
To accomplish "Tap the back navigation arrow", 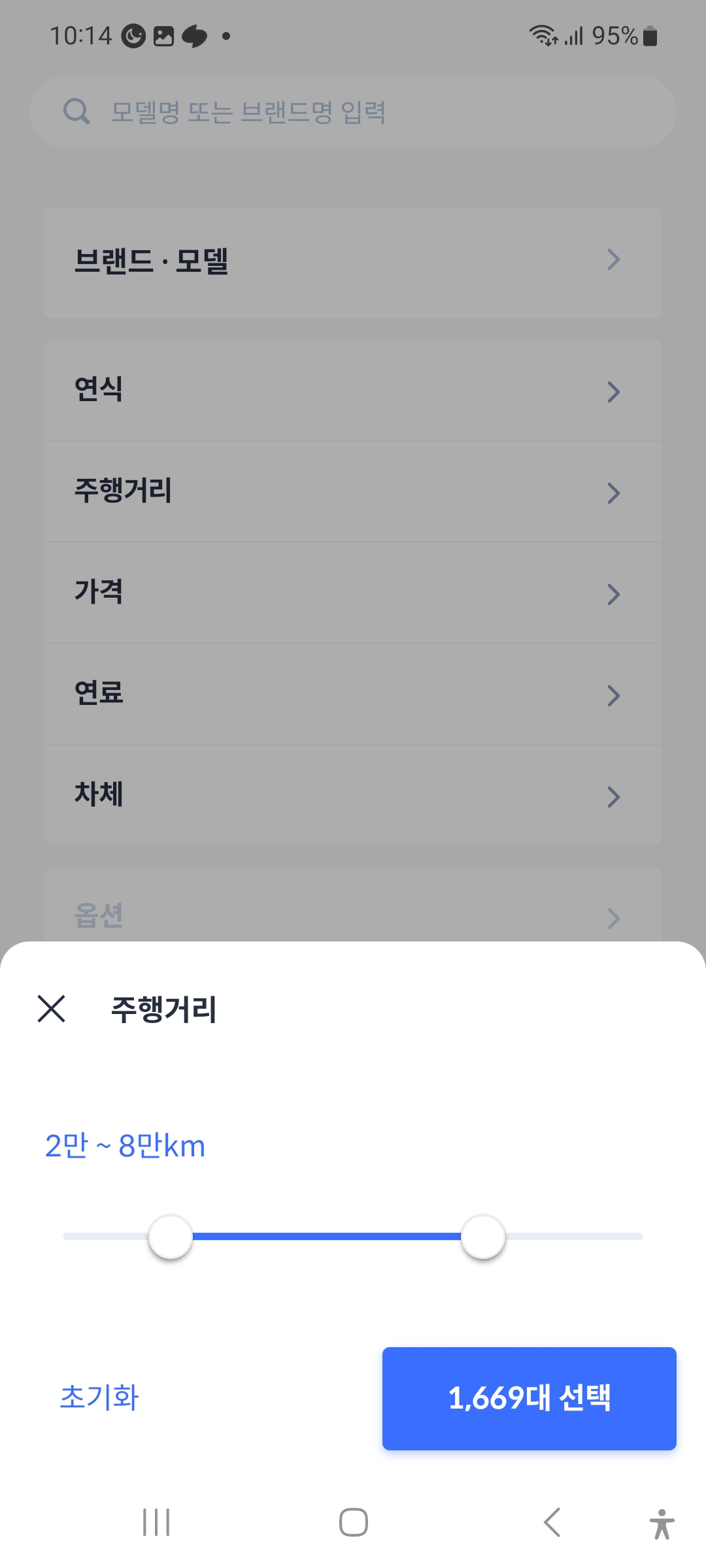I will [x=551, y=1520].
